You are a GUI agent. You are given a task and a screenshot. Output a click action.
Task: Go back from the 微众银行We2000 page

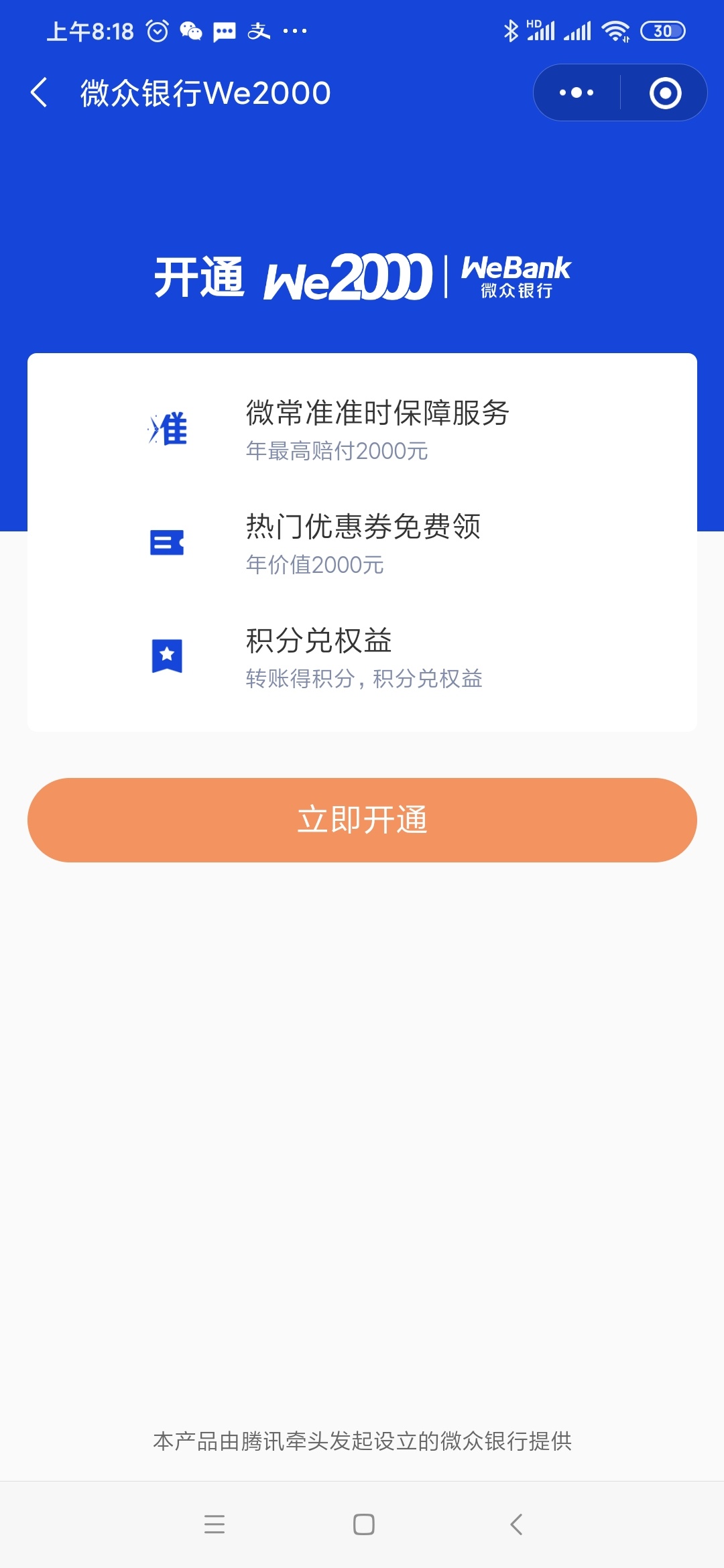40,92
